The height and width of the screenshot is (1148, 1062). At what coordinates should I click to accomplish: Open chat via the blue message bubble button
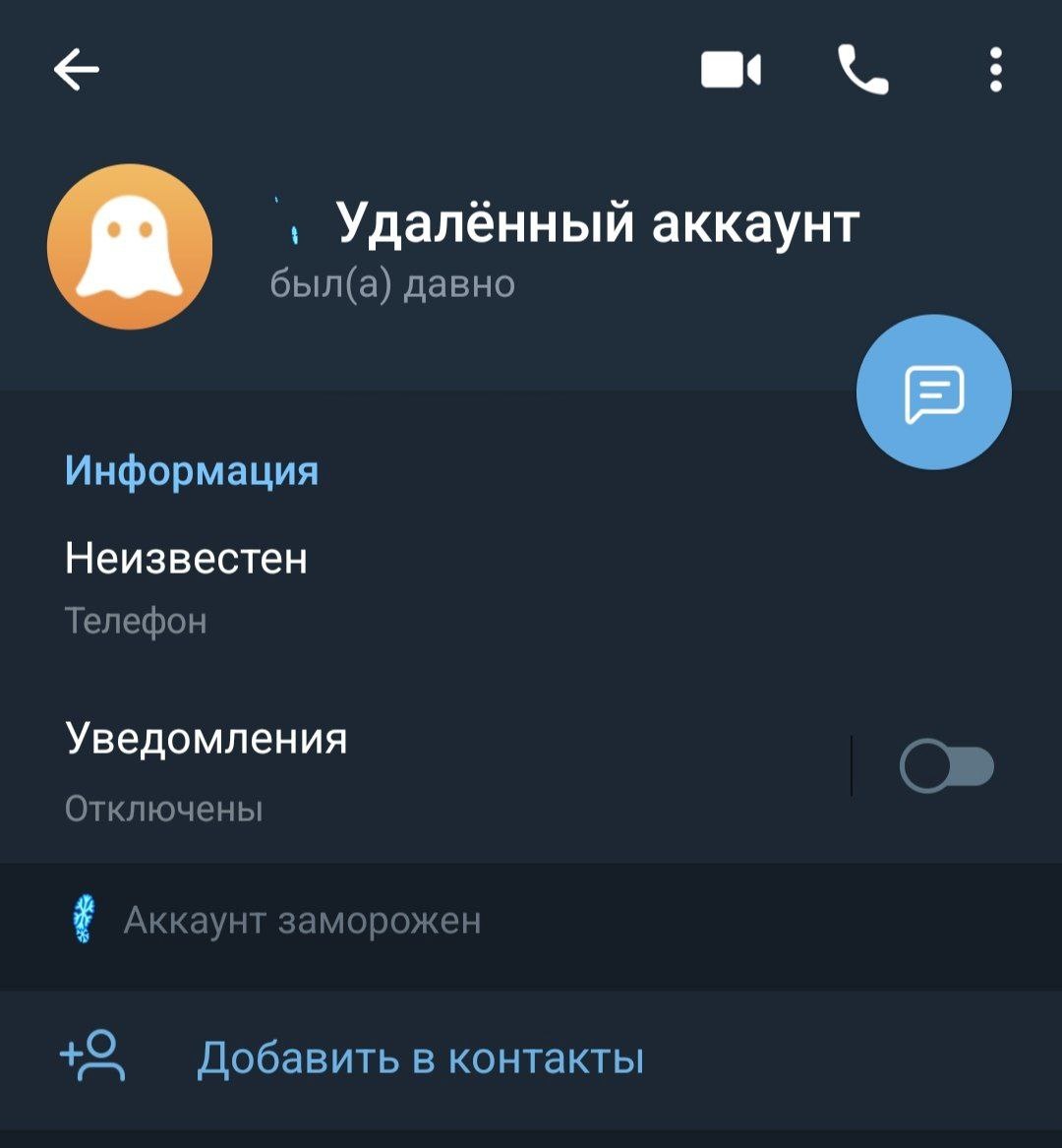(936, 391)
